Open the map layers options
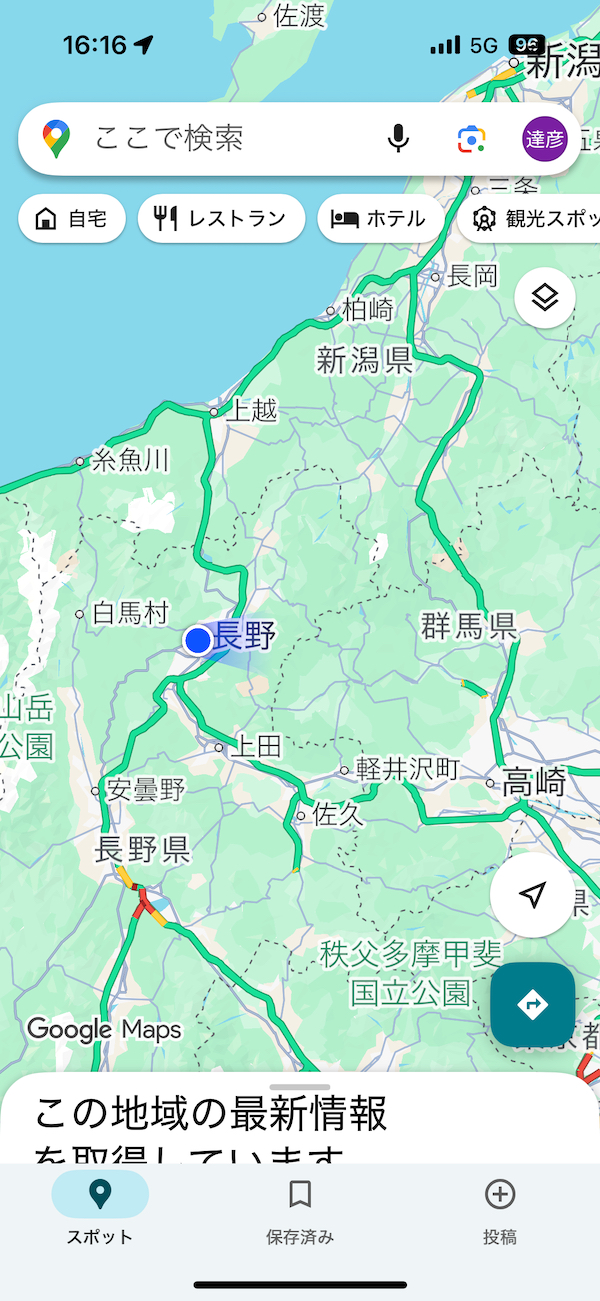 545,298
